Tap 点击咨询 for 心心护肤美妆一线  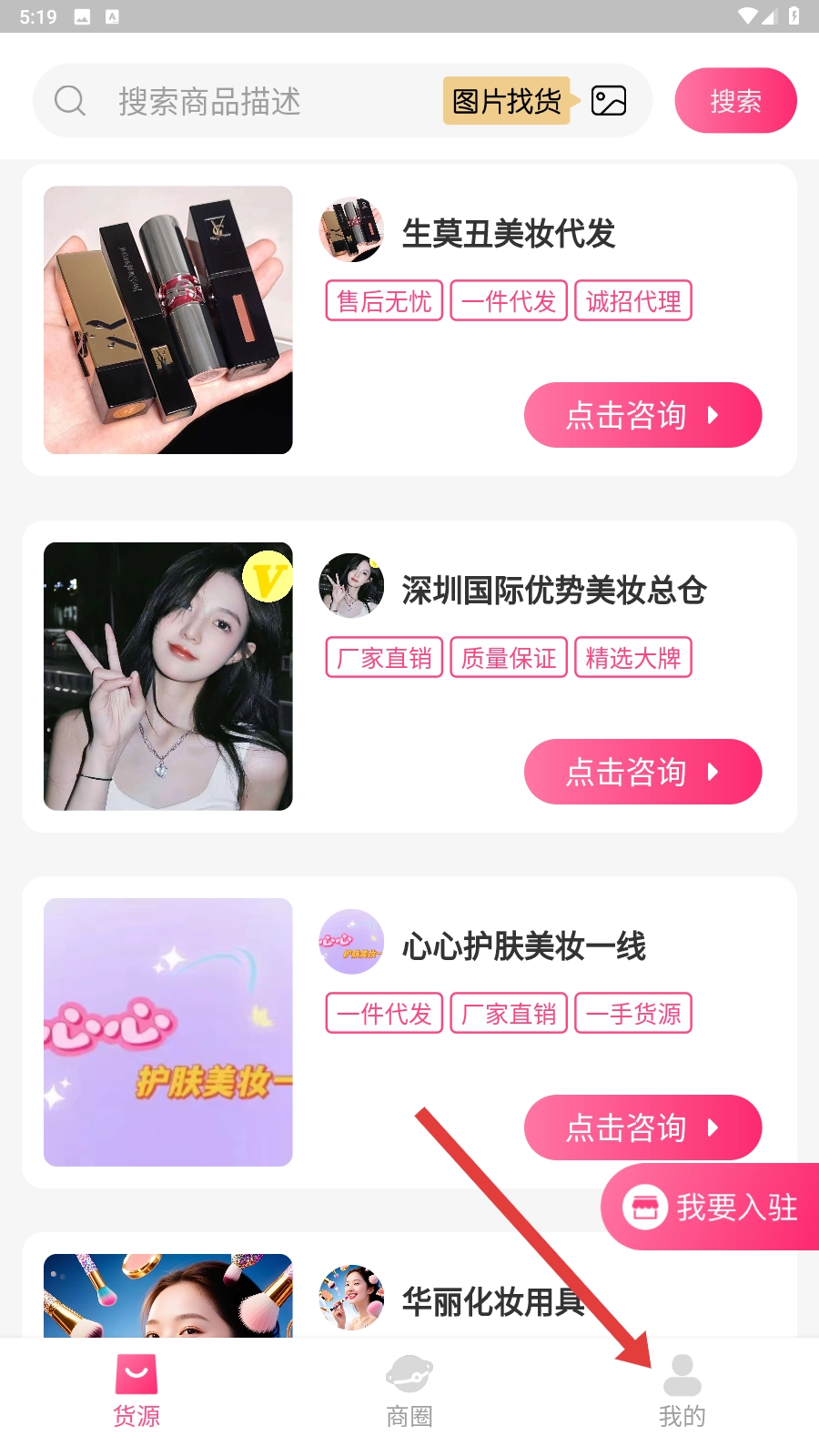[642, 1127]
